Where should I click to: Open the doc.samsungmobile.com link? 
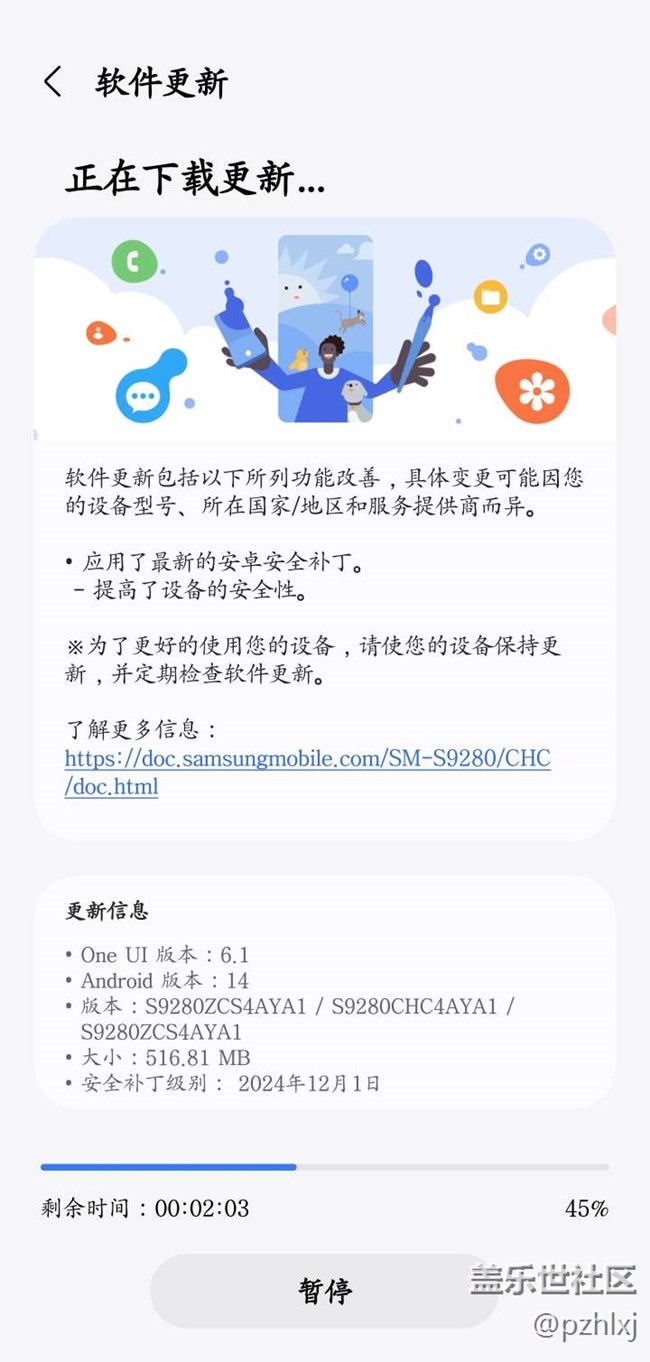[308, 772]
